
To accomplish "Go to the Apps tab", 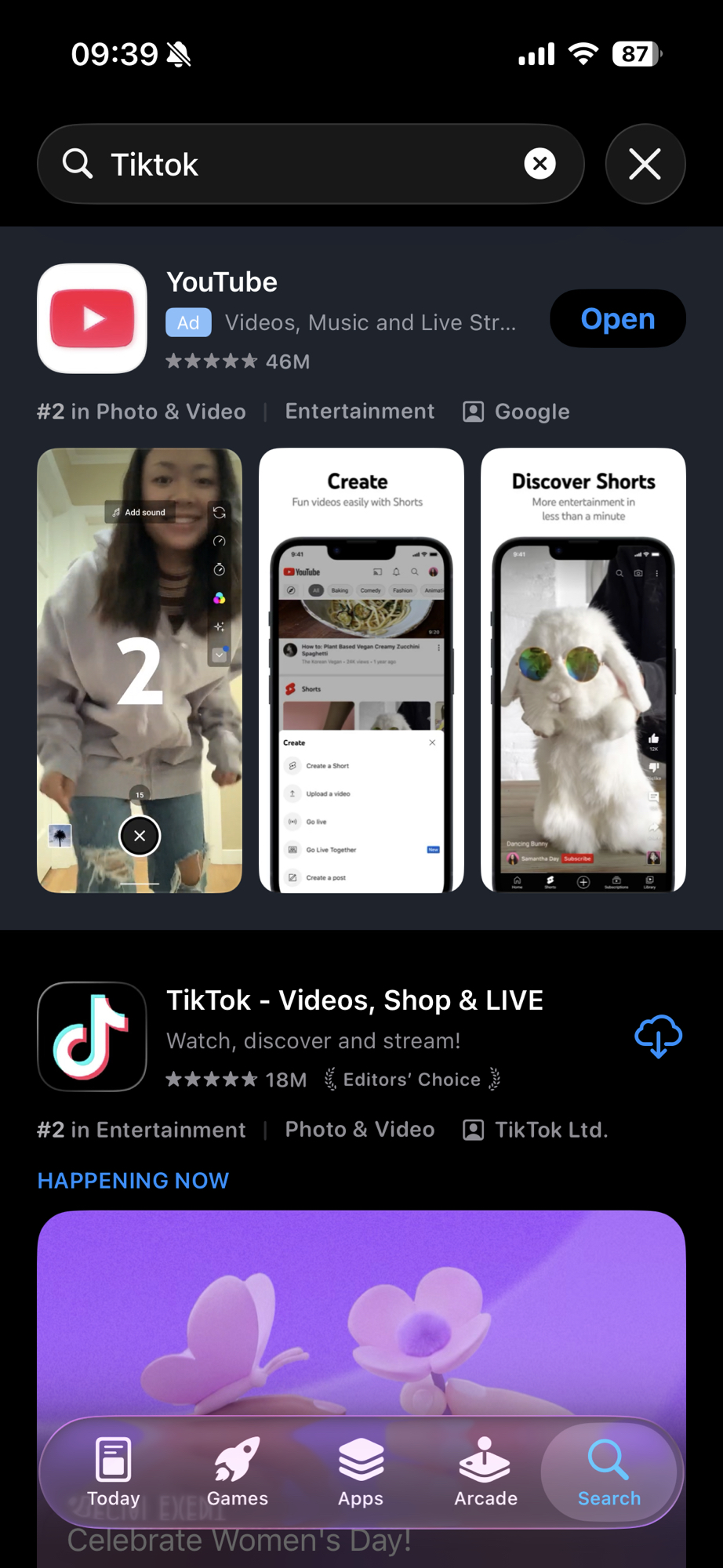I will [x=361, y=1472].
